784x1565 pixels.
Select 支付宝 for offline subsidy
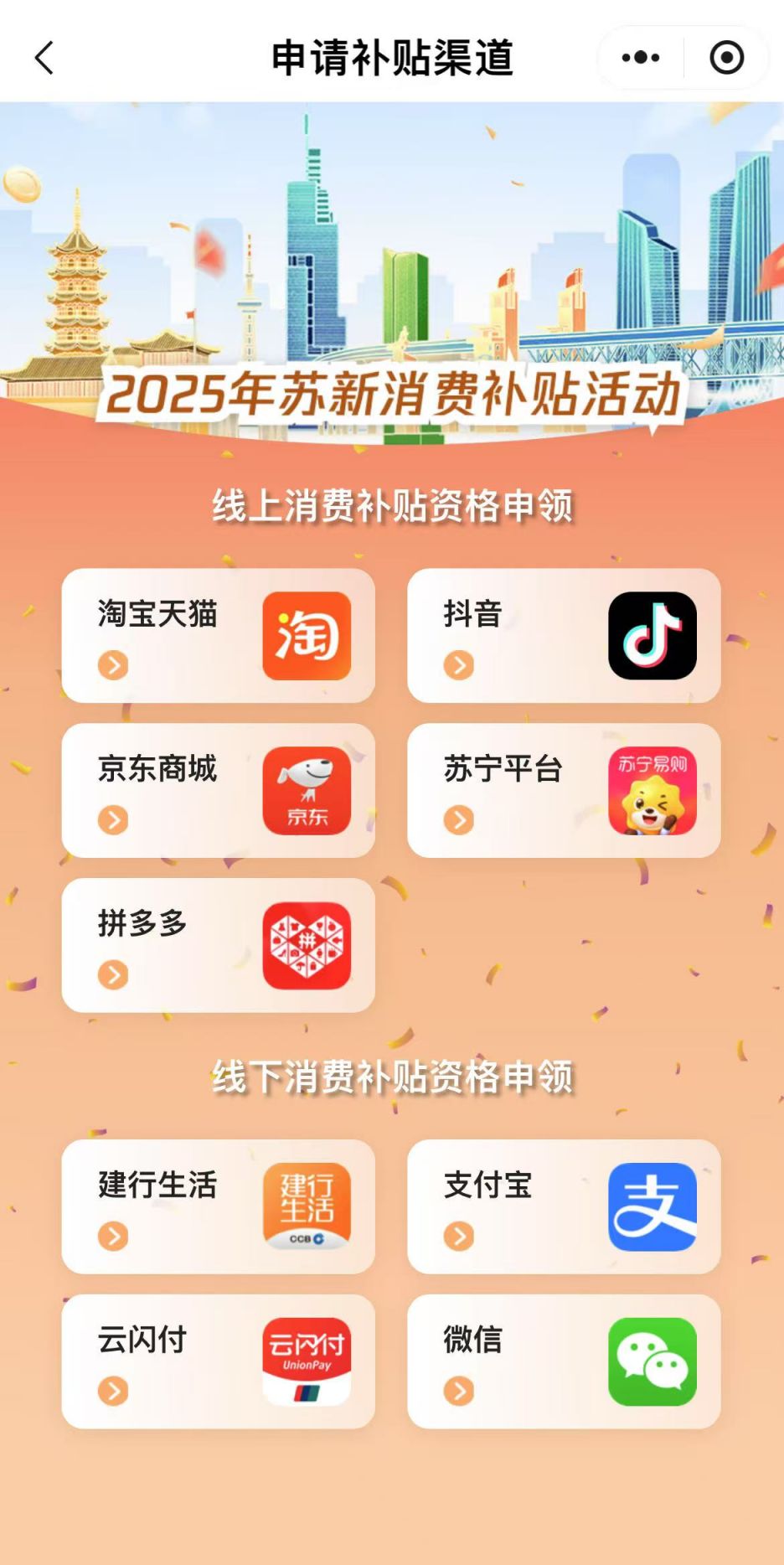[563, 1206]
